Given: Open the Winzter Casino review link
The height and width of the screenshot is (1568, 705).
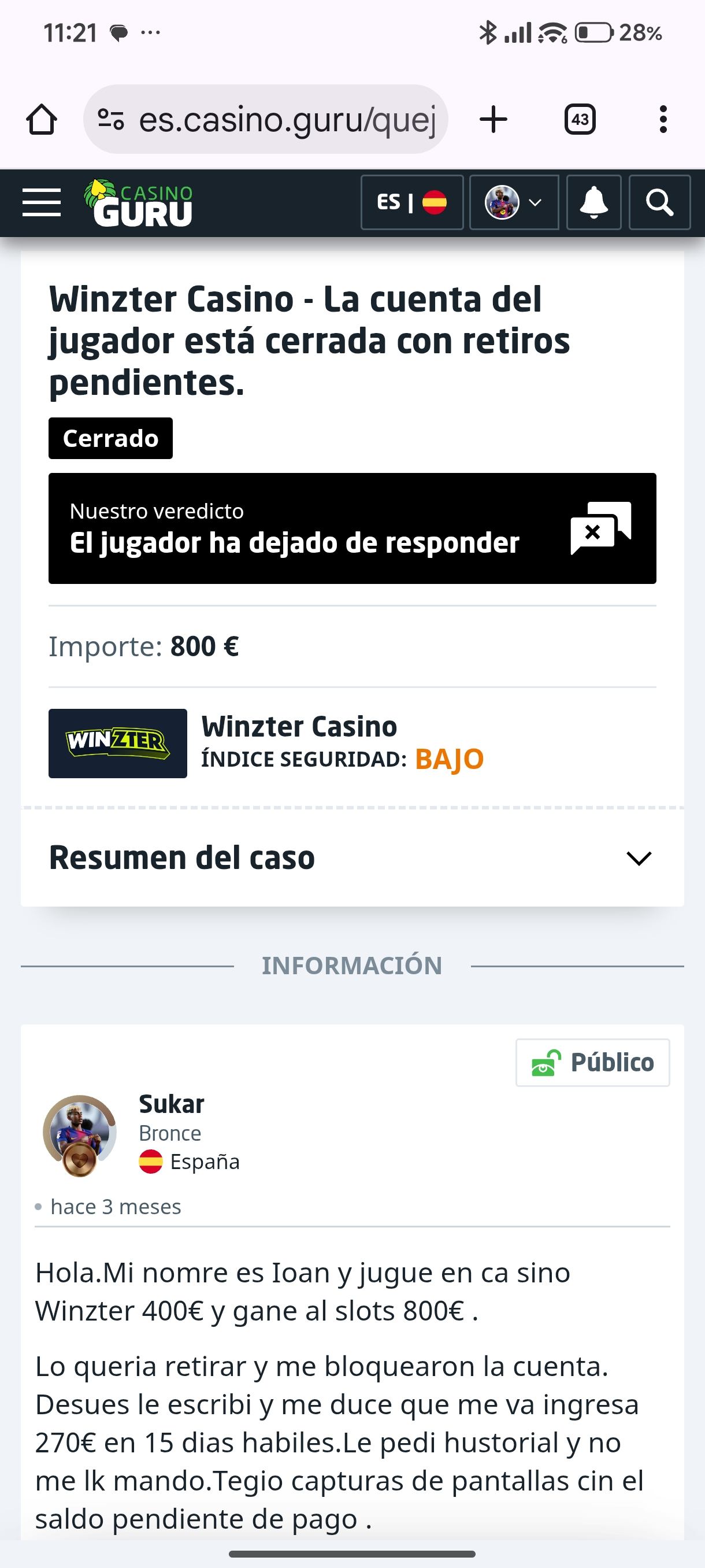Looking at the screenshot, I should (299, 726).
